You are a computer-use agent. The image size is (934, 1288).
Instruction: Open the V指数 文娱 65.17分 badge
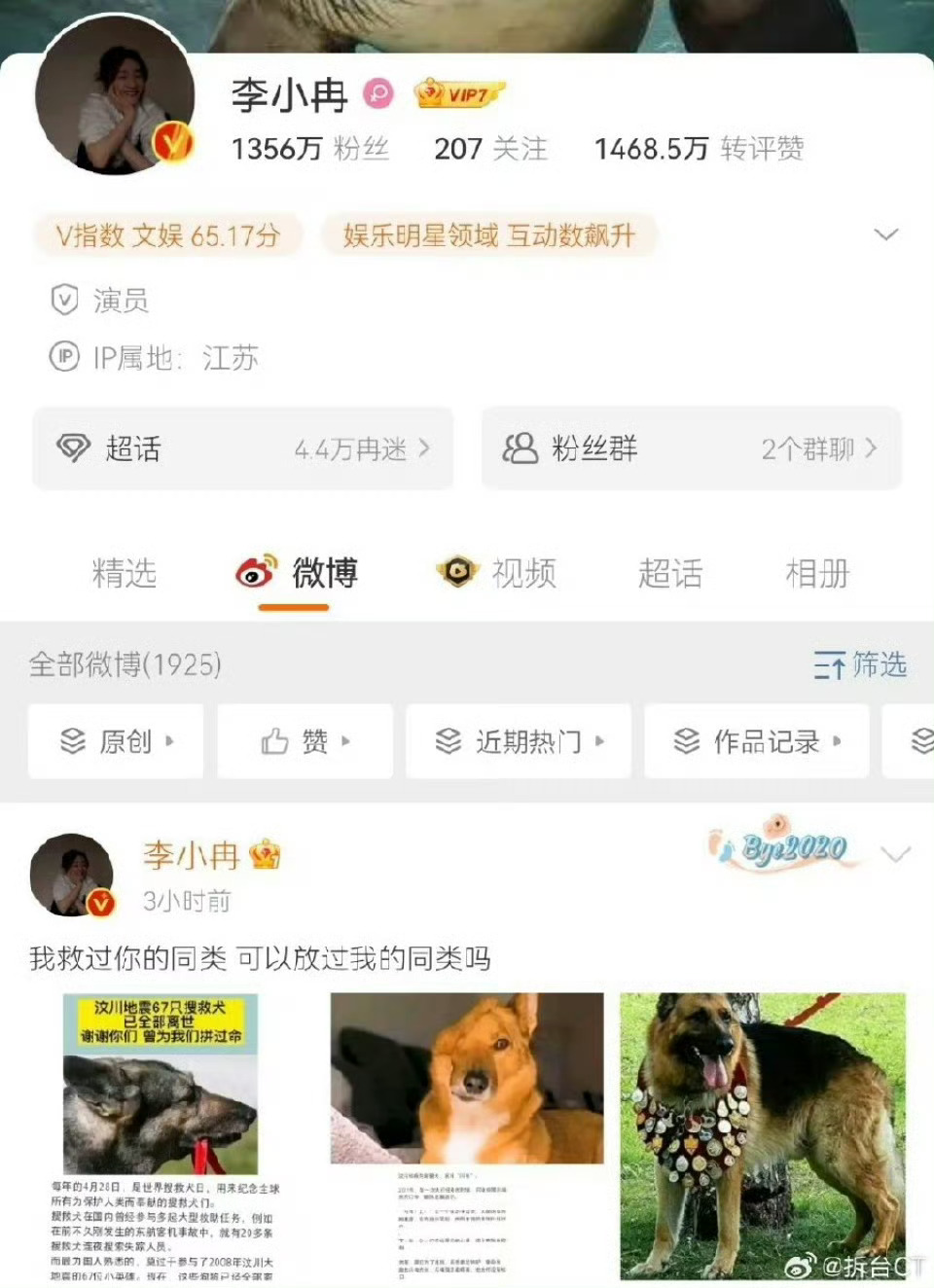tap(168, 235)
